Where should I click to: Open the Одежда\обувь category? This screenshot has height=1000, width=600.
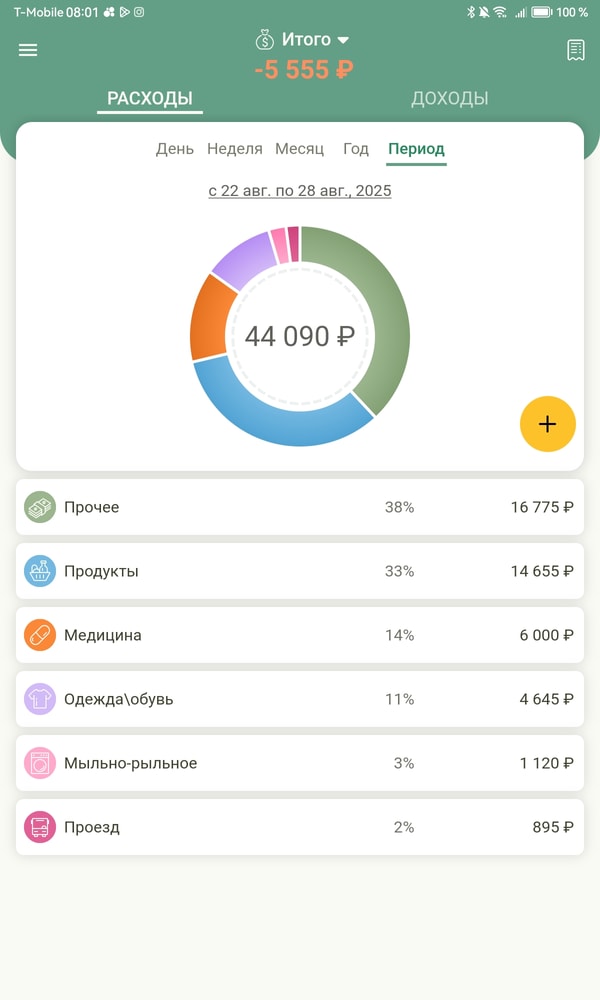click(x=300, y=699)
